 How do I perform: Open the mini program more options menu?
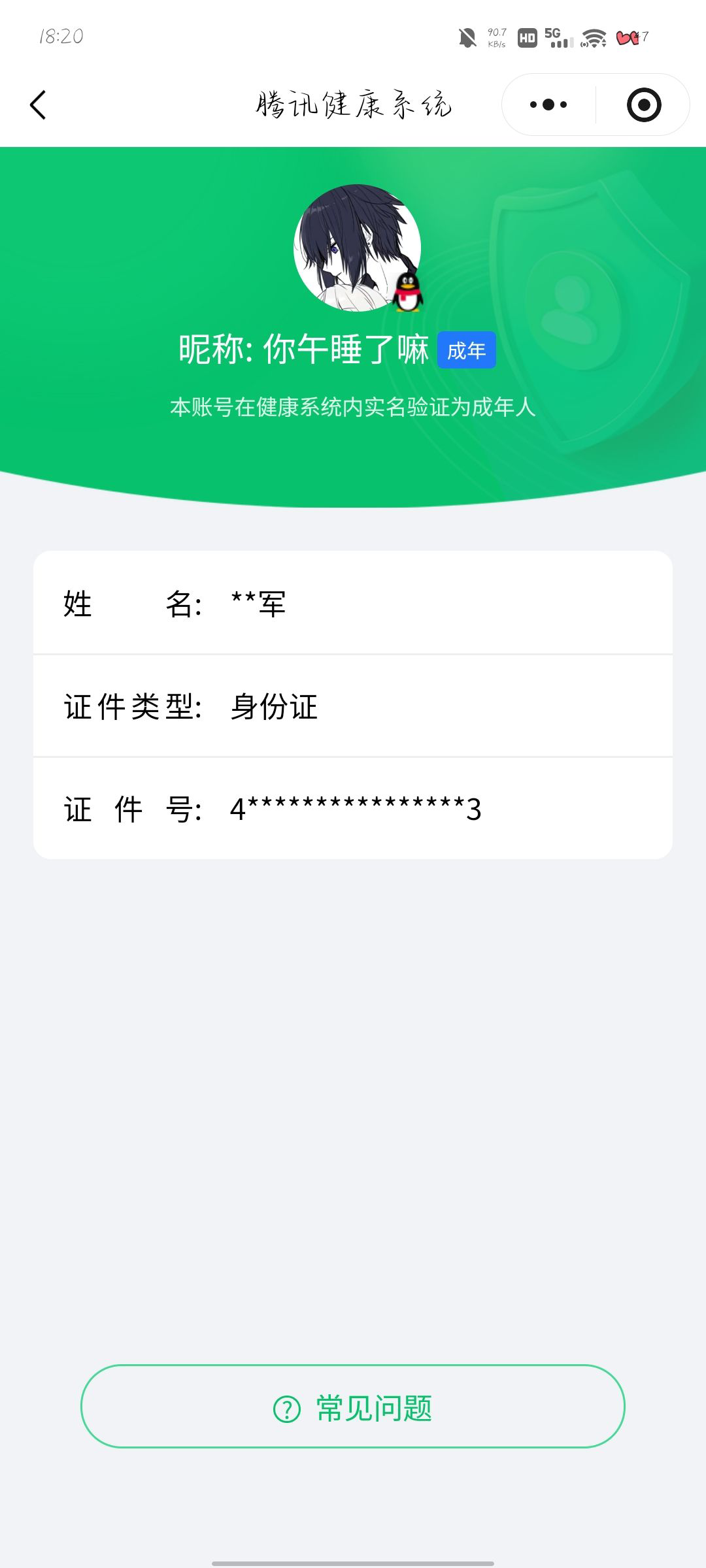(549, 105)
